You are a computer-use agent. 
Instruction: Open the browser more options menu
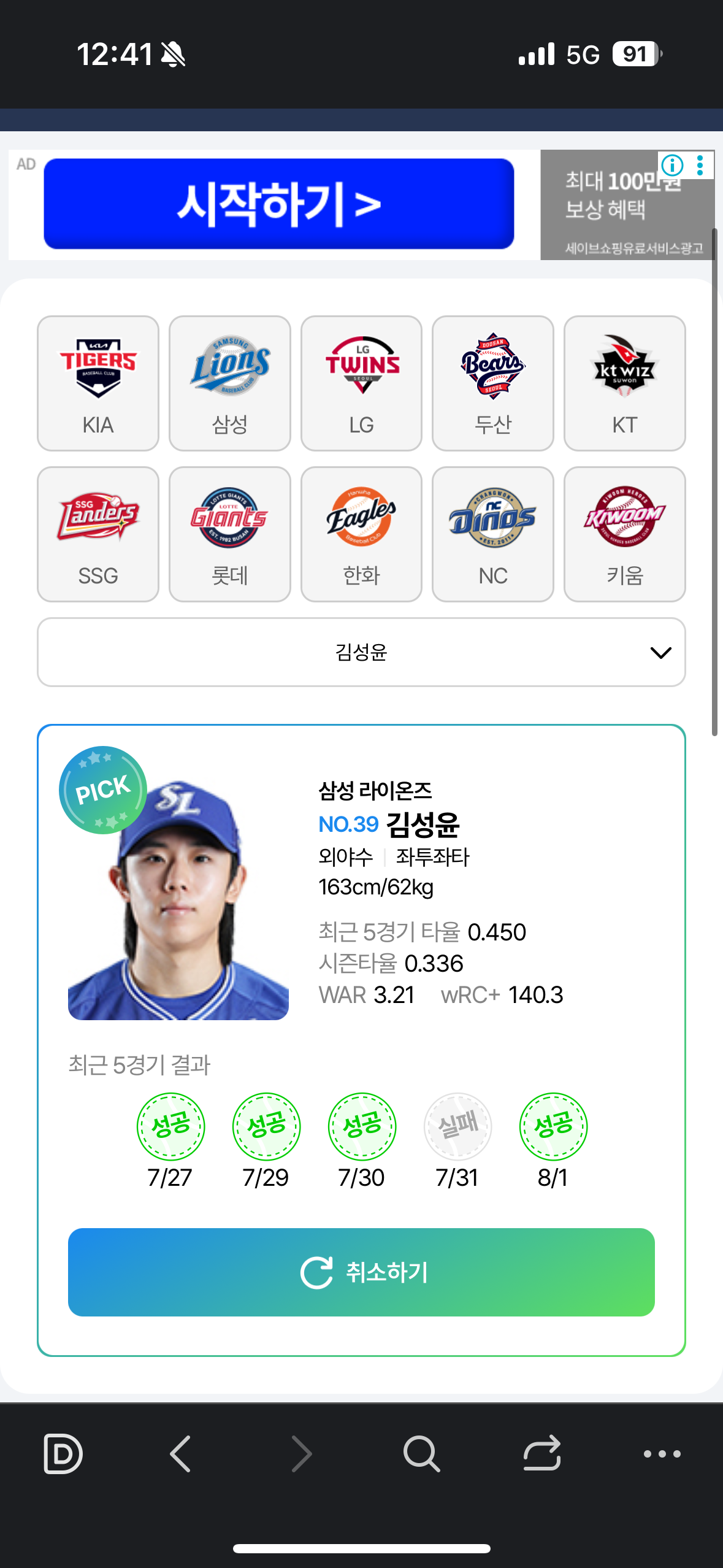coord(662,1453)
